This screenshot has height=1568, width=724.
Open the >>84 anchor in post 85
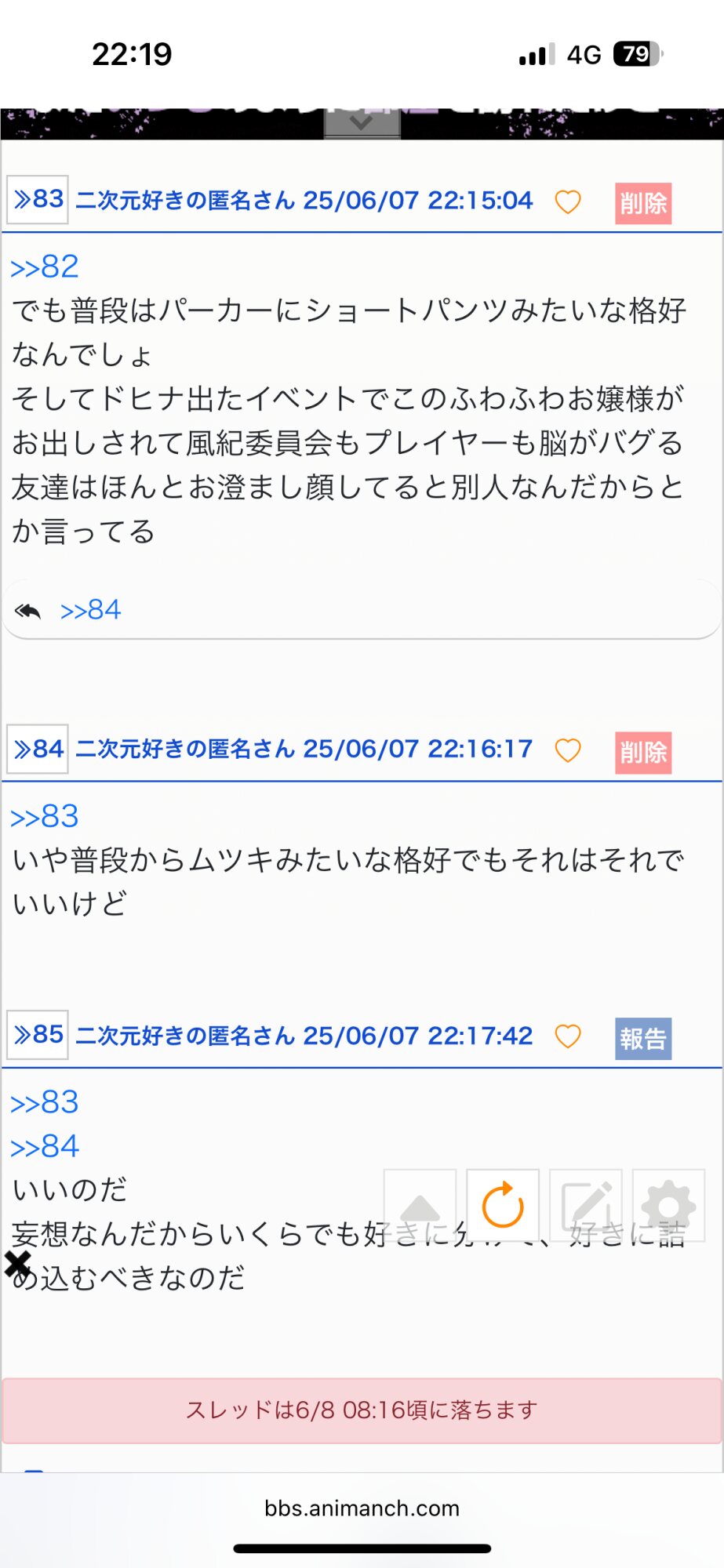click(x=45, y=1147)
